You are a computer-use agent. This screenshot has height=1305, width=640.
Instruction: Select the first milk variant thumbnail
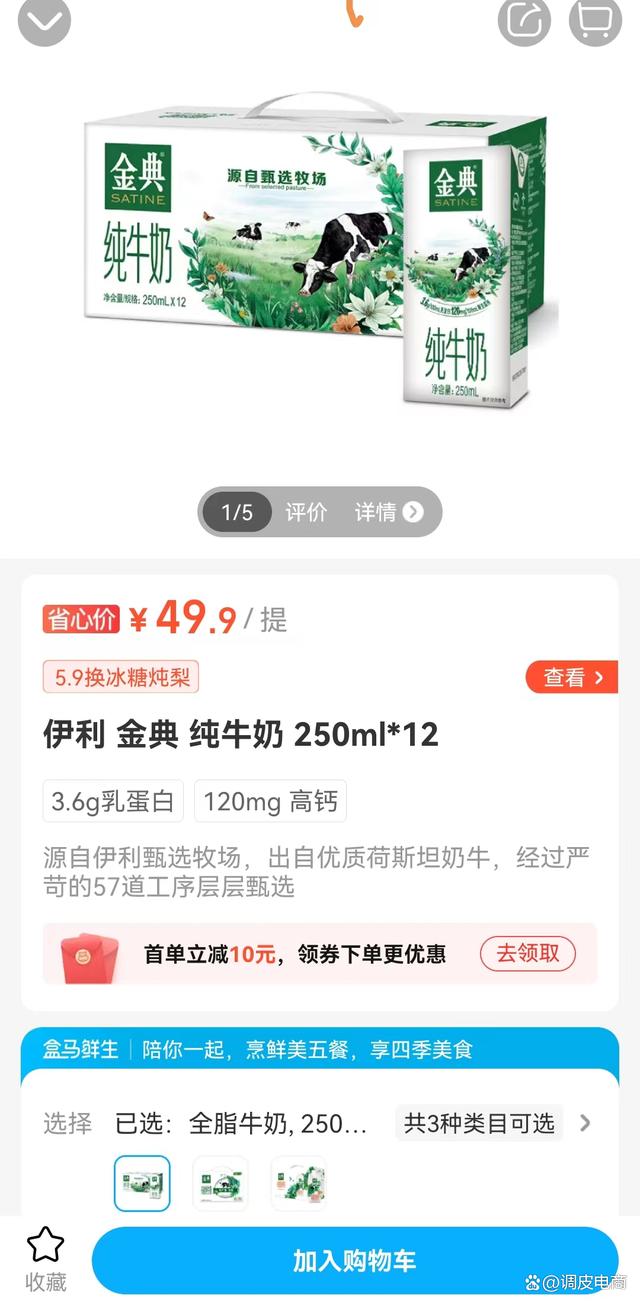(142, 1183)
